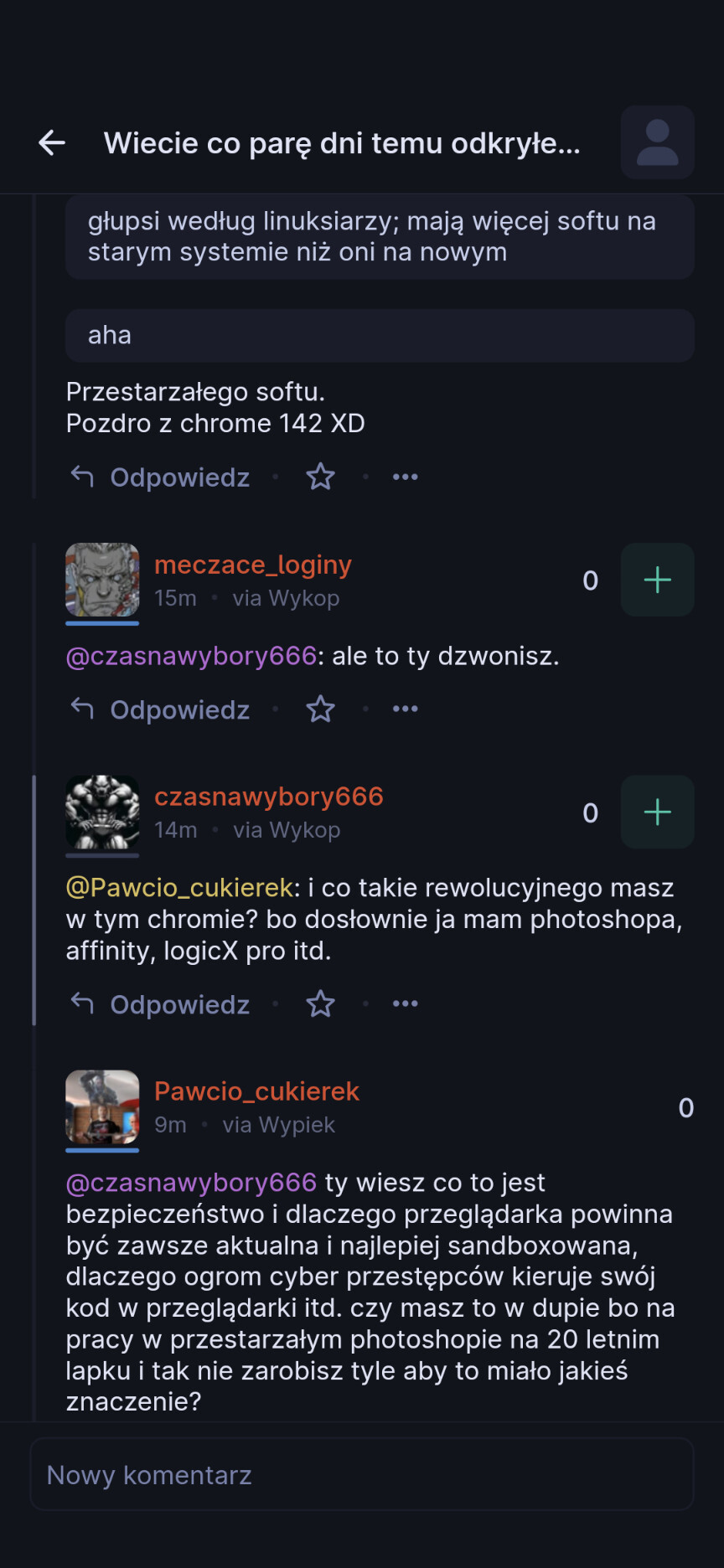This screenshot has height=1568, width=724.
Task: Open more options on 'Przestarzałego softu' comment
Action: [405, 477]
